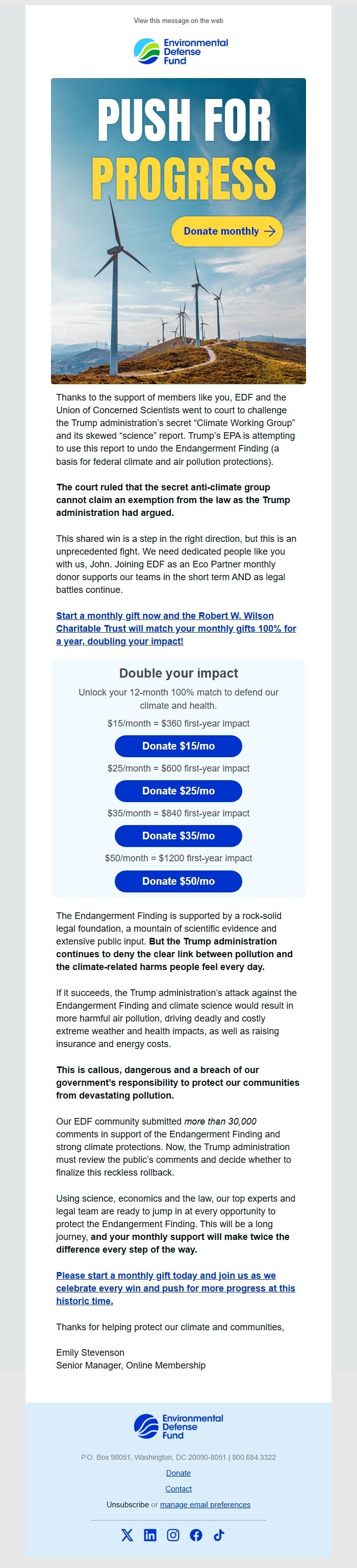357x1568 pixels.
Task: Open the LinkedIn icon
Action: (150, 1535)
